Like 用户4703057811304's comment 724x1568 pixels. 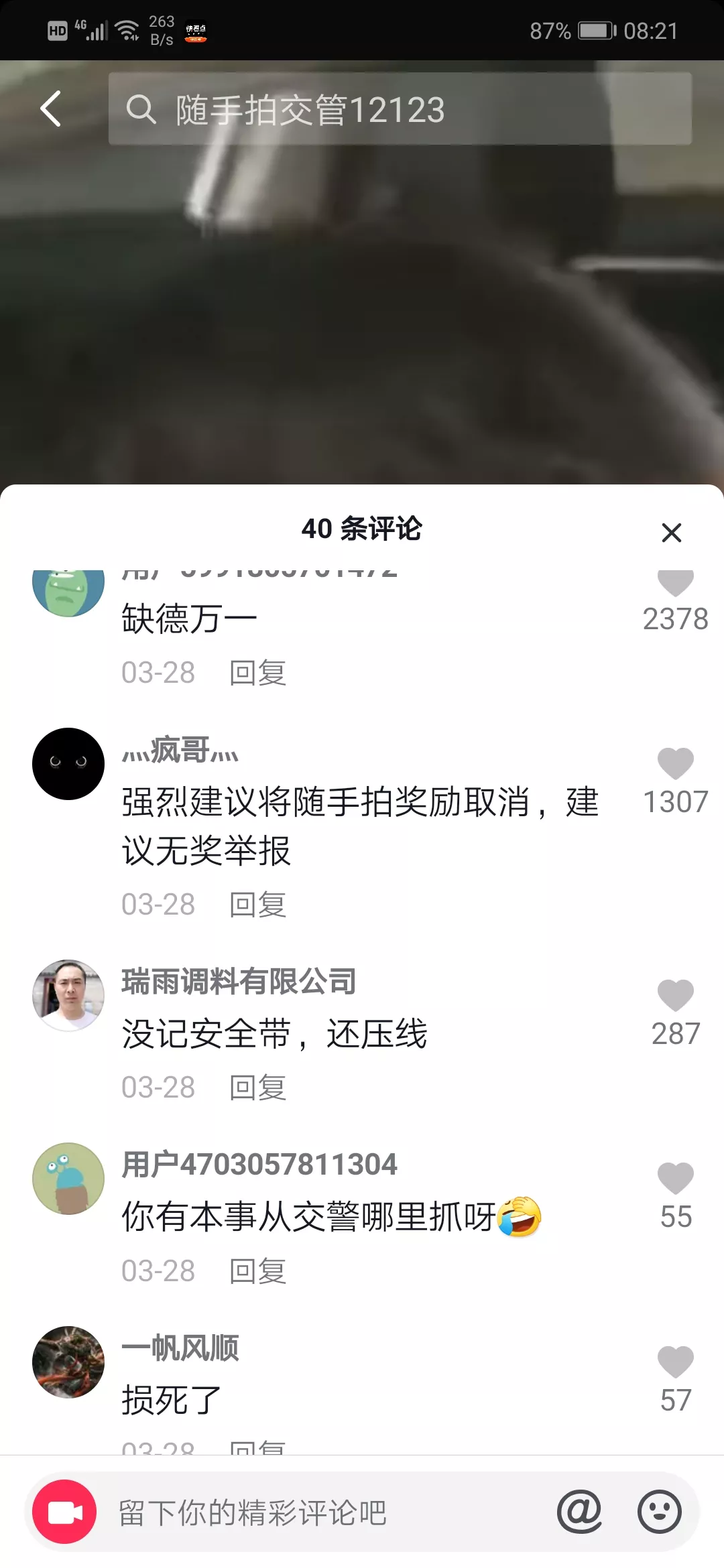[675, 1179]
